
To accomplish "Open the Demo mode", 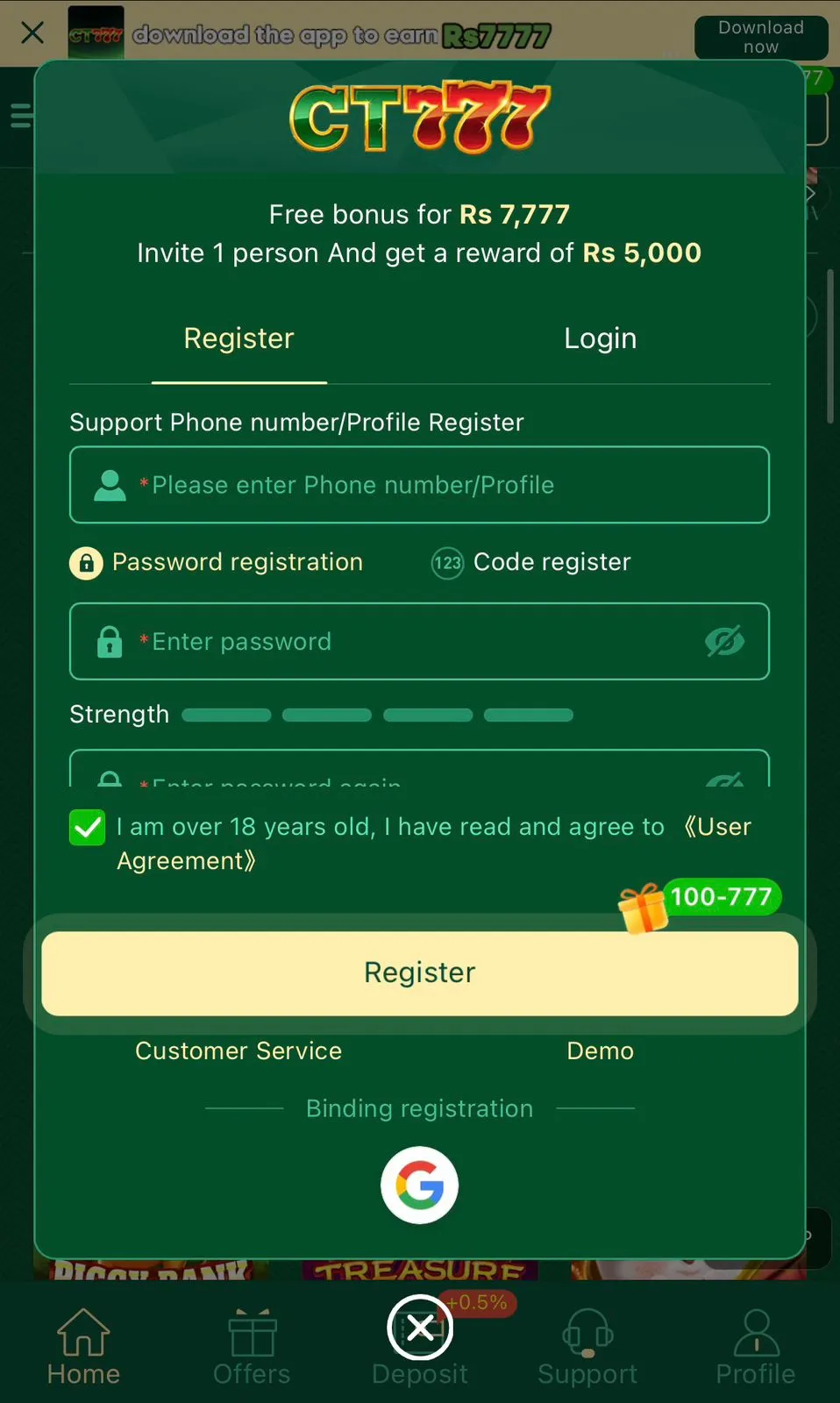I will (x=600, y=1050).
